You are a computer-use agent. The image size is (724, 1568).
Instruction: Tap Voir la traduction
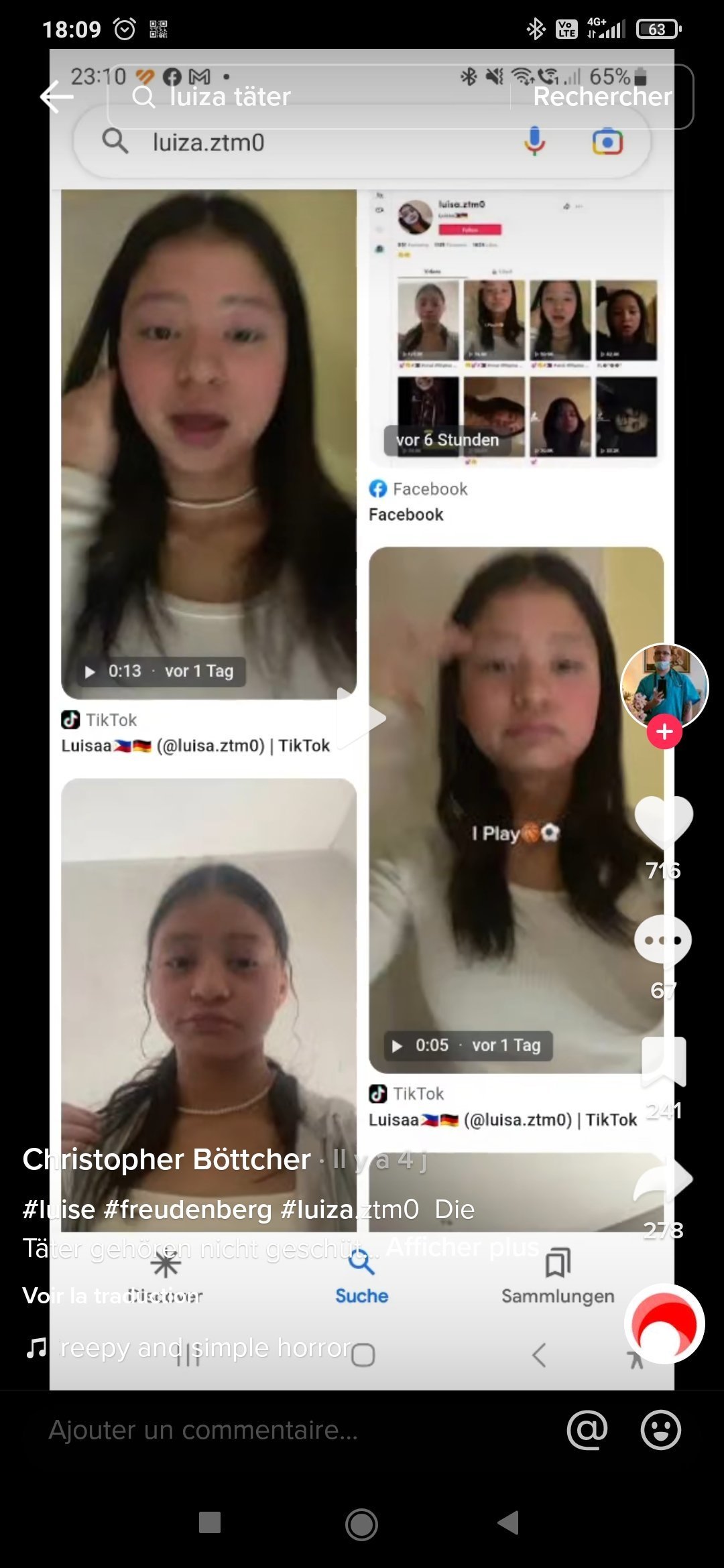112,1296
